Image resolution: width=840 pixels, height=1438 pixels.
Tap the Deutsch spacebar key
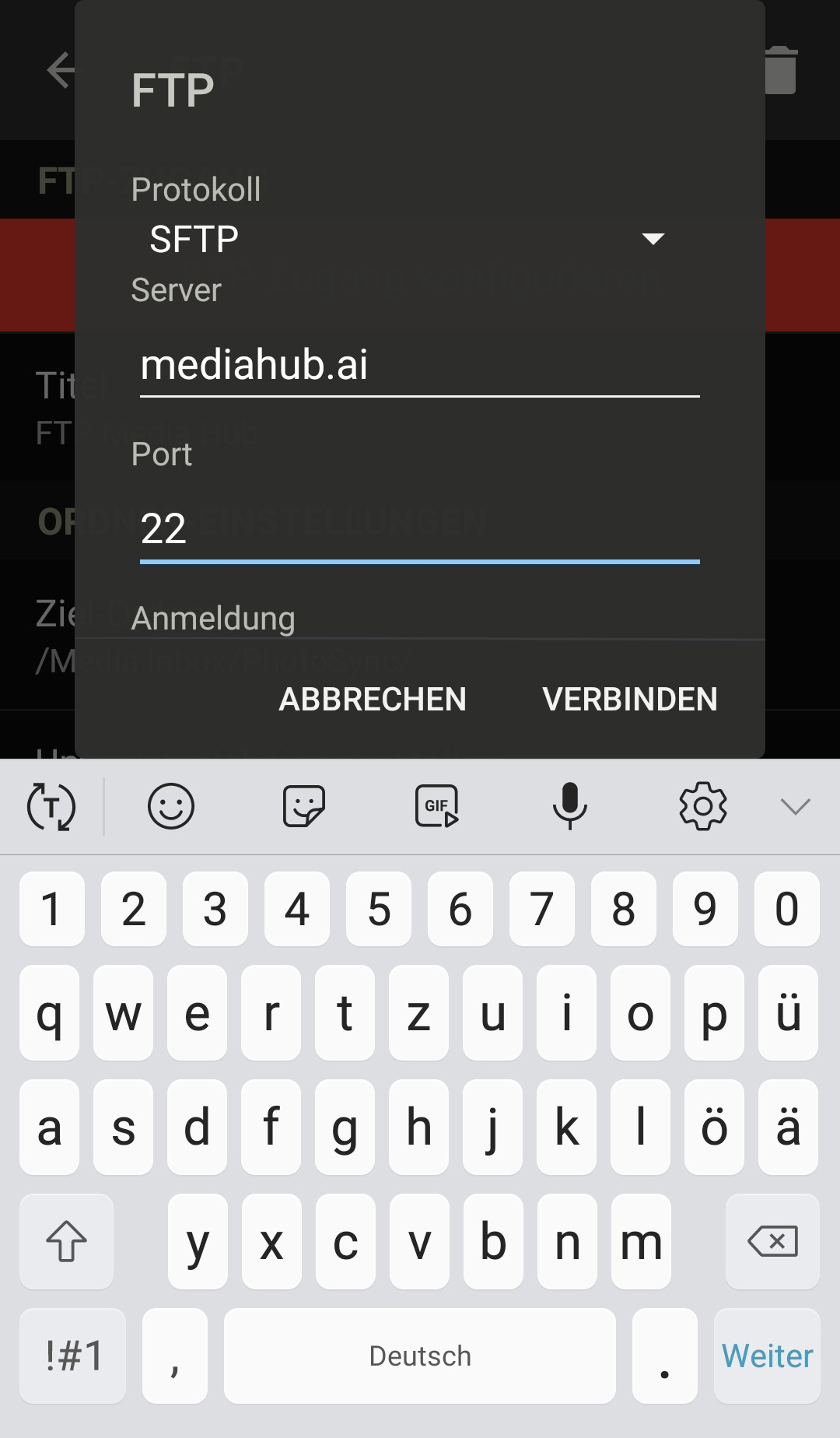pos(418,1356)
